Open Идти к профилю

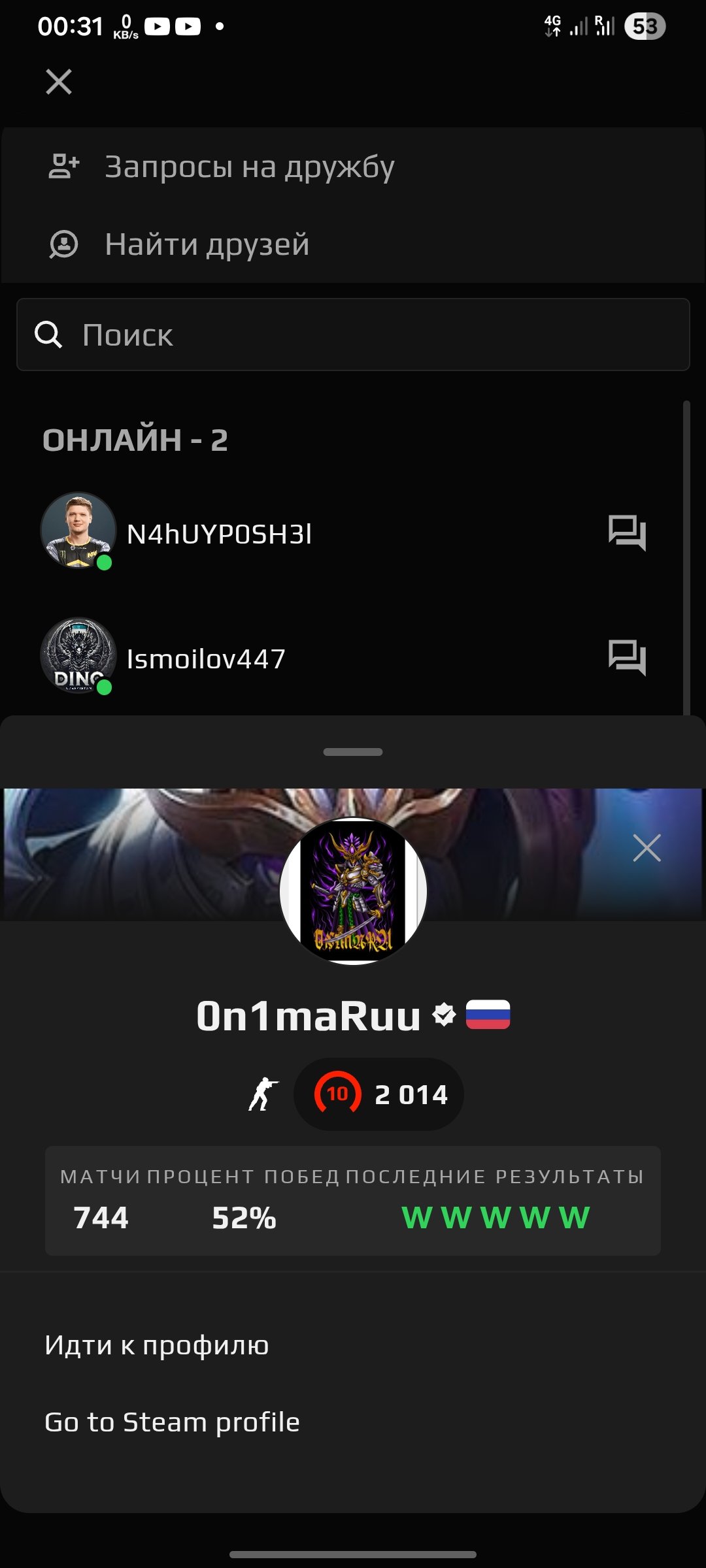tap(156, 1346)
